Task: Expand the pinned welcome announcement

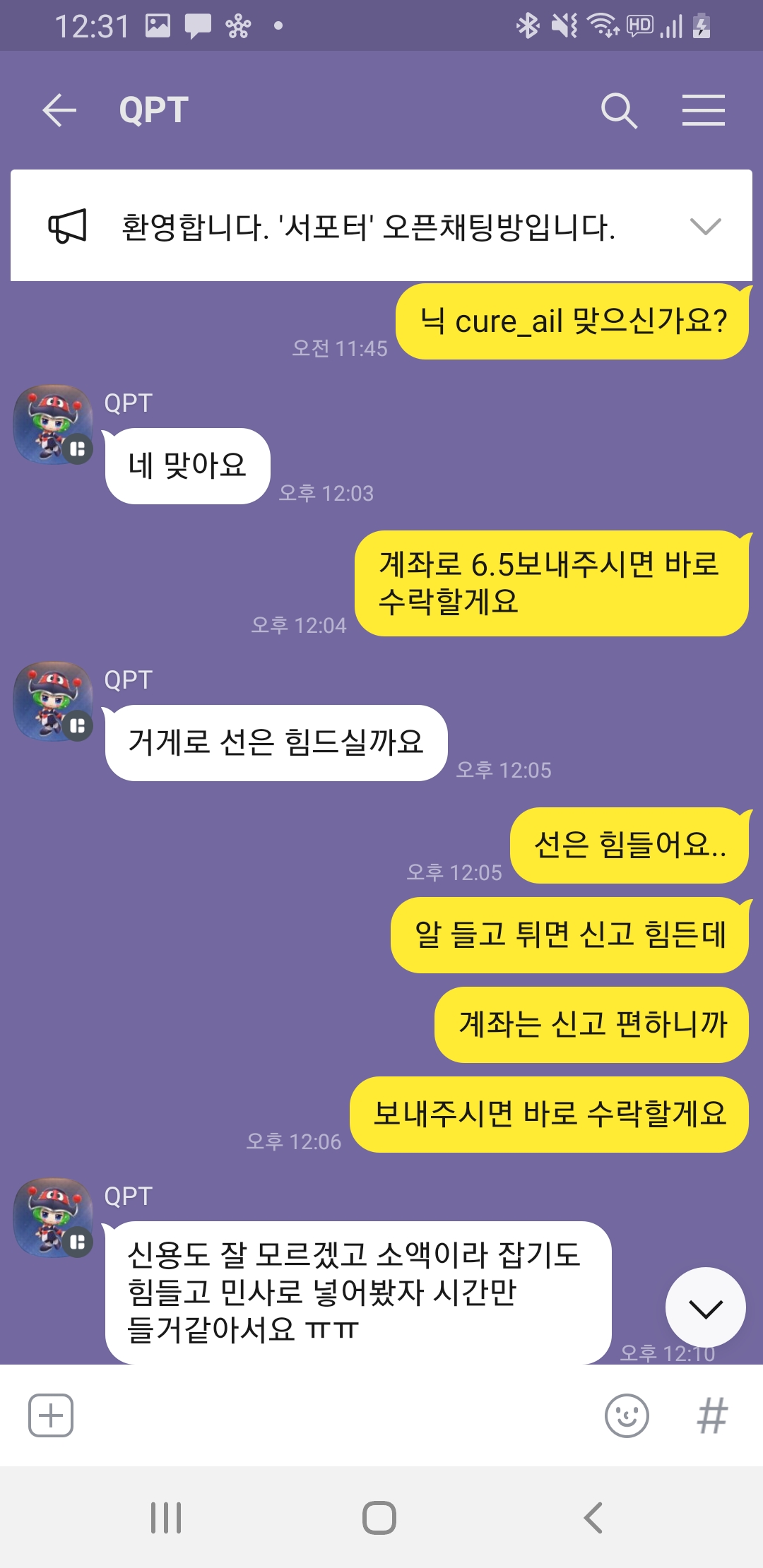Action: click(x=704, y=227)
